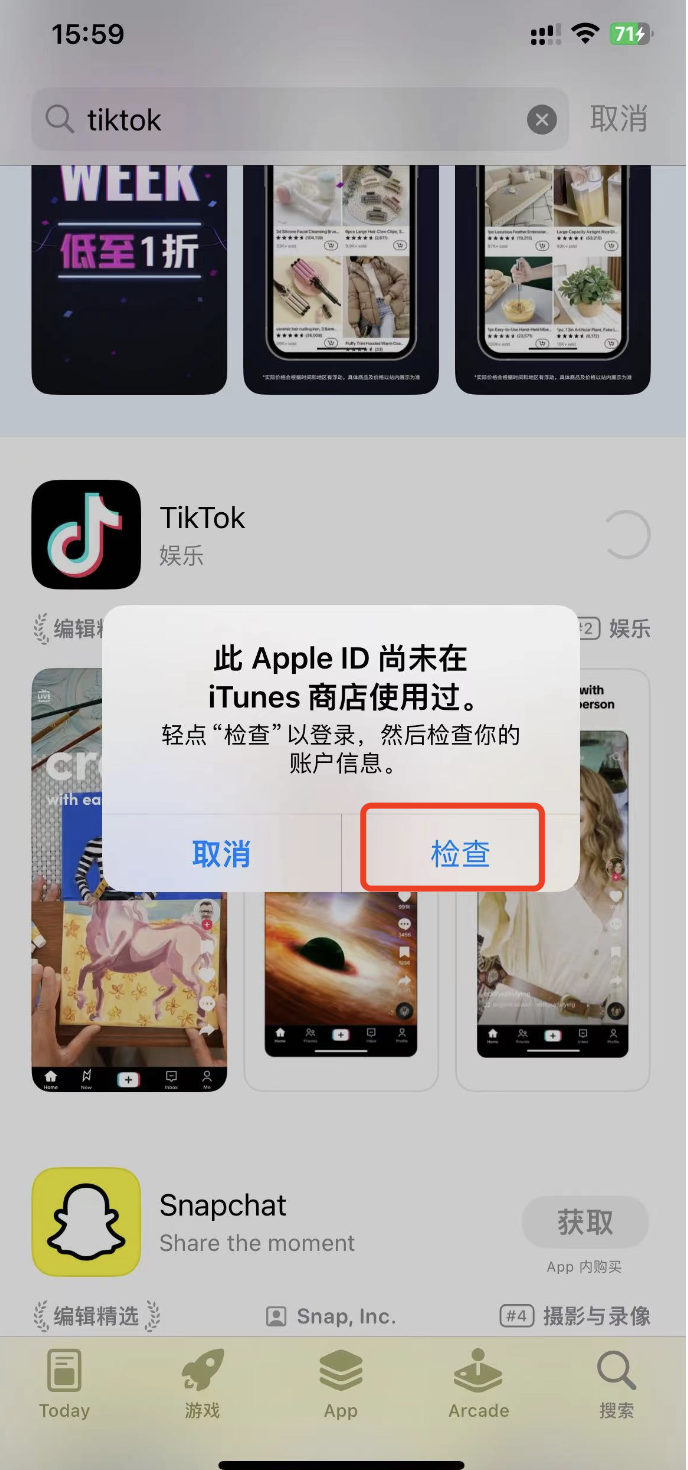Switch to the App tab
688x1470 pixels.
pyautogui.click(x=340, y=1385)
